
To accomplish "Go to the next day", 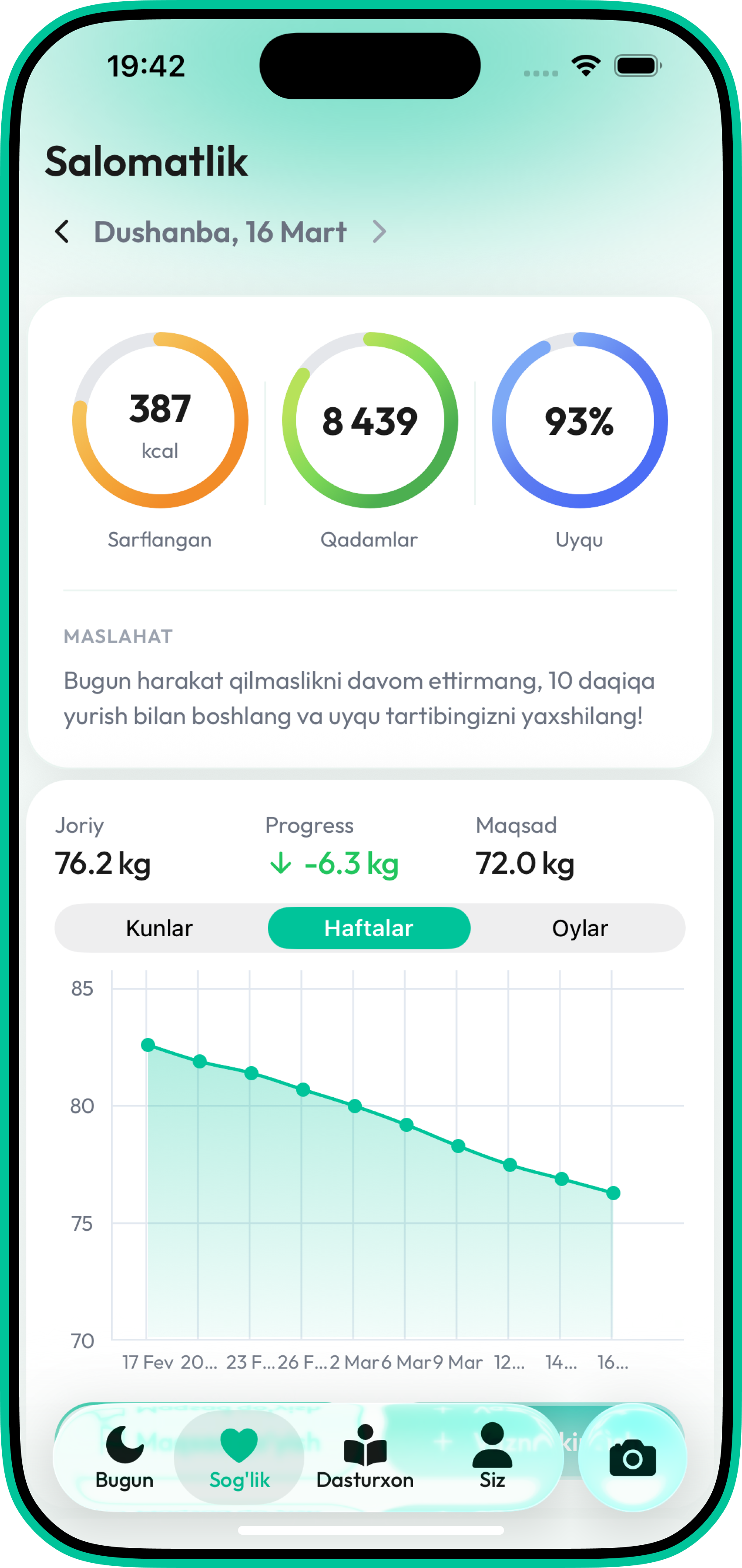I will 379,232.
